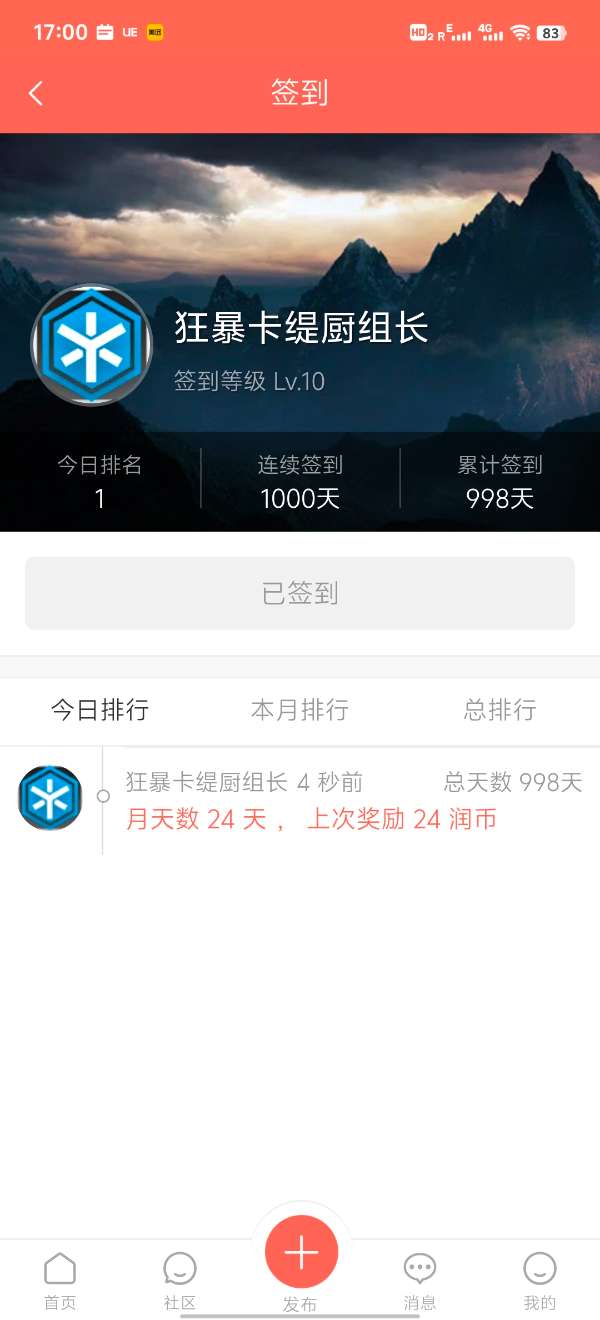Open the 首页 home tab
This screenshot has width=600, height=1320.
tap(60, 1280)
